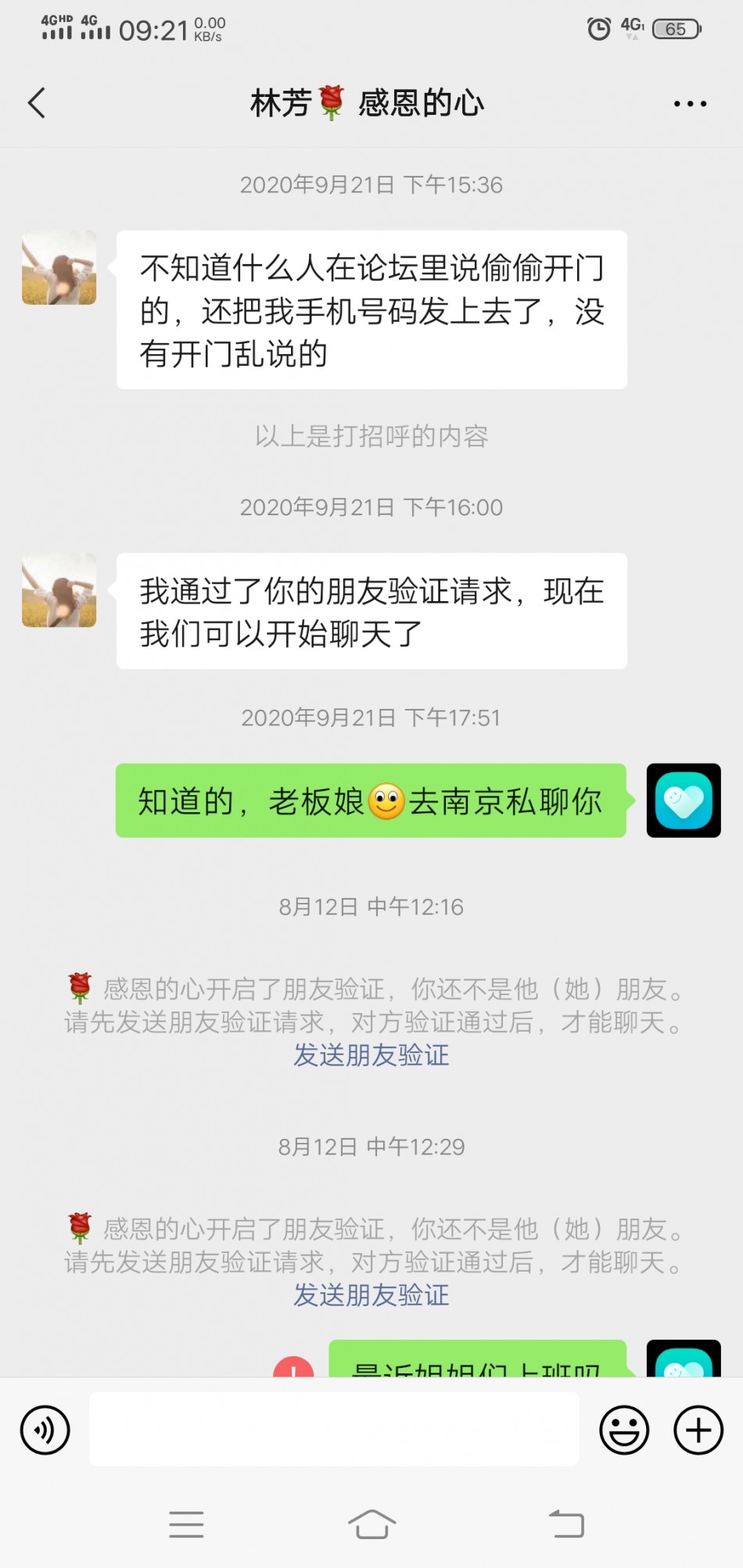Go to the system home screen

(371, 1524)
